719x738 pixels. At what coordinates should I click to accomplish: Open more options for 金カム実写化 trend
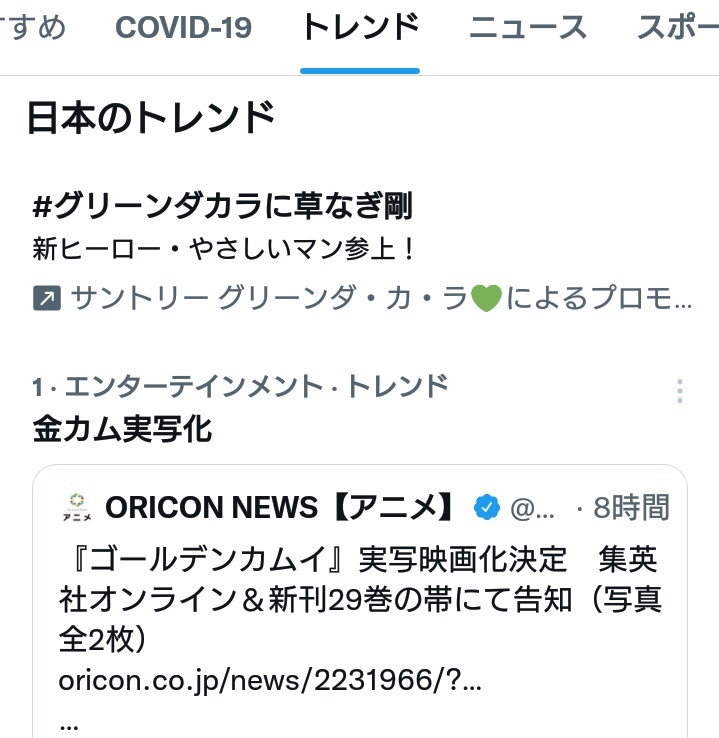680,391
